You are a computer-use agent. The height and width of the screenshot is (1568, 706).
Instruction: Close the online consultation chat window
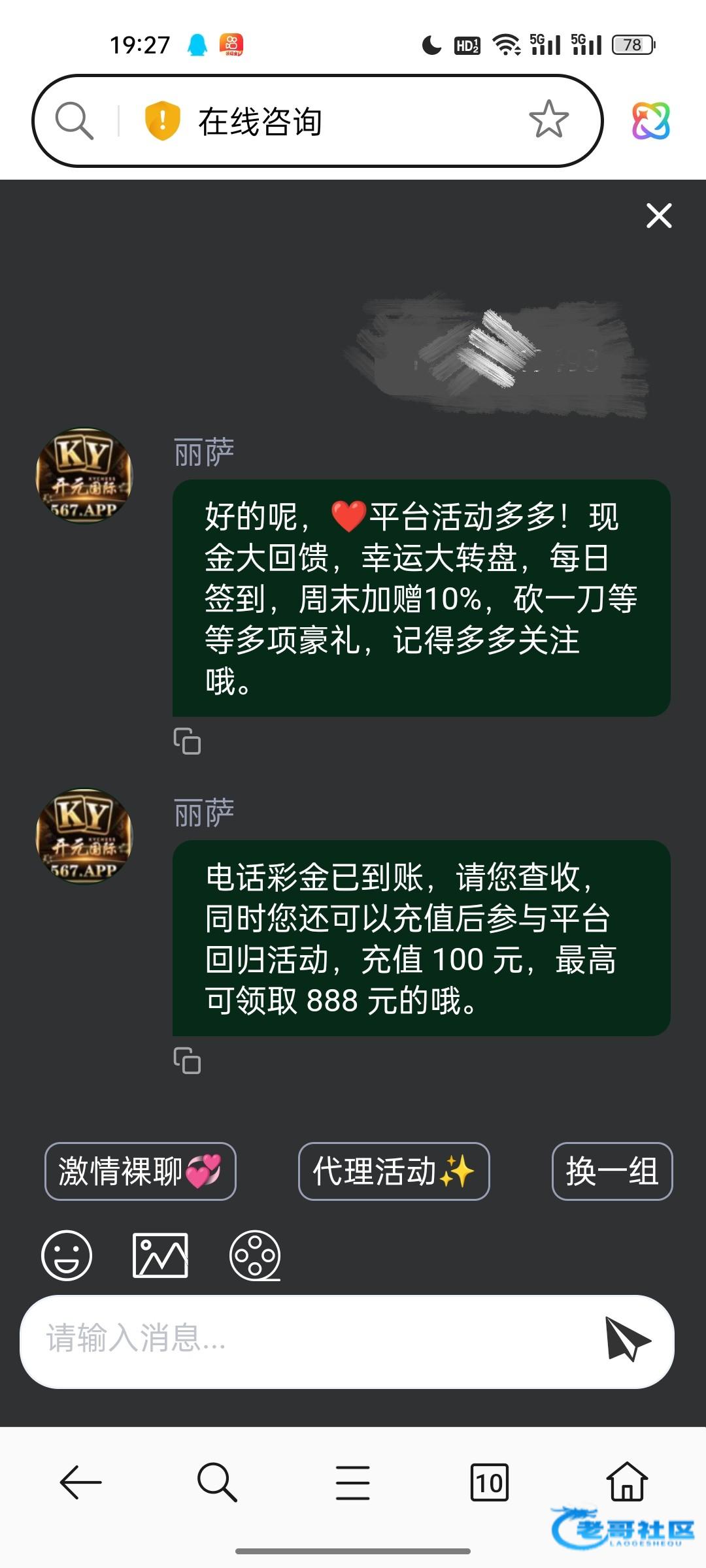(659, 216)
